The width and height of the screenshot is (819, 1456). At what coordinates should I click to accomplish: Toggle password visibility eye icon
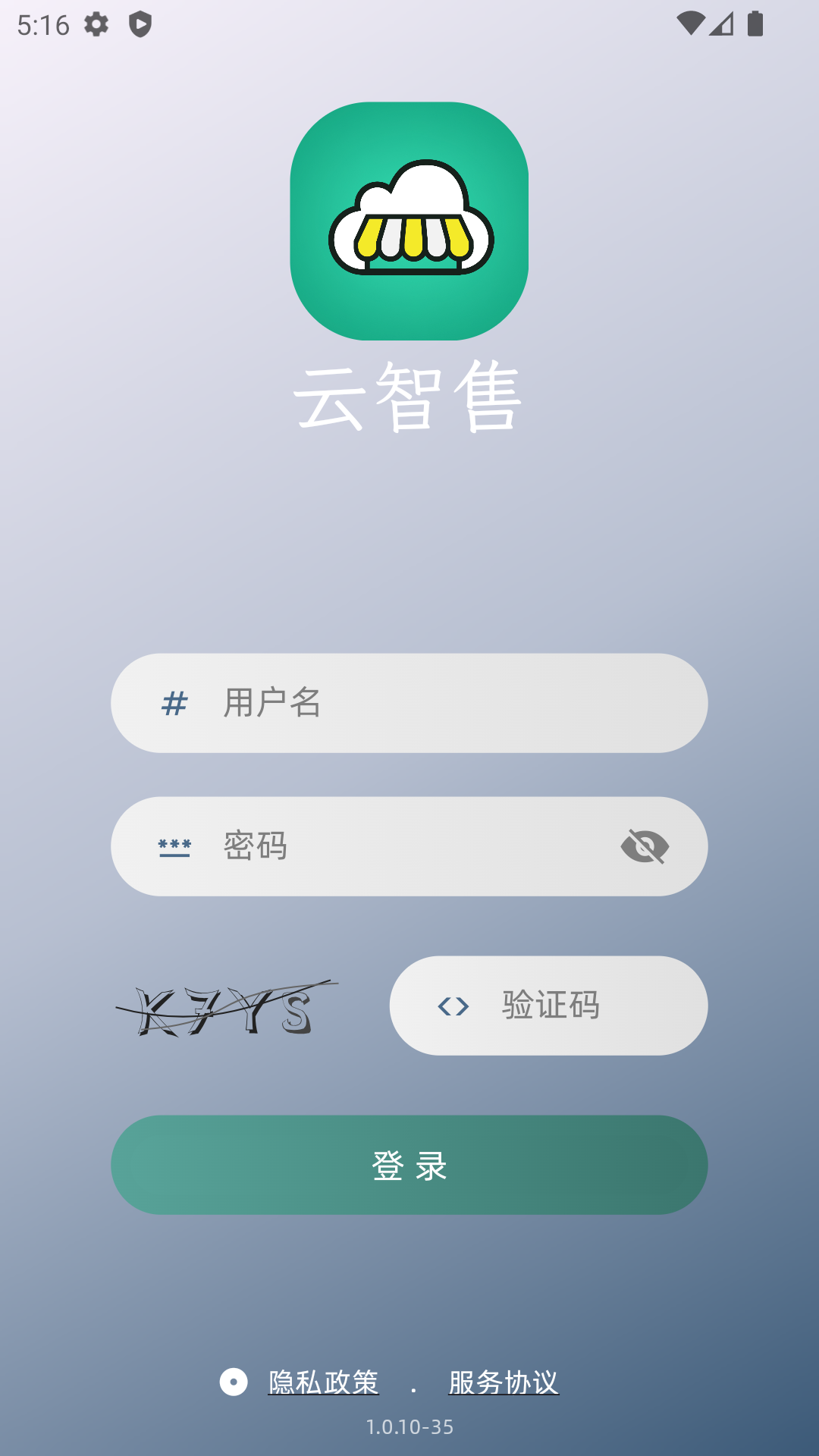(x=645, y=846)
